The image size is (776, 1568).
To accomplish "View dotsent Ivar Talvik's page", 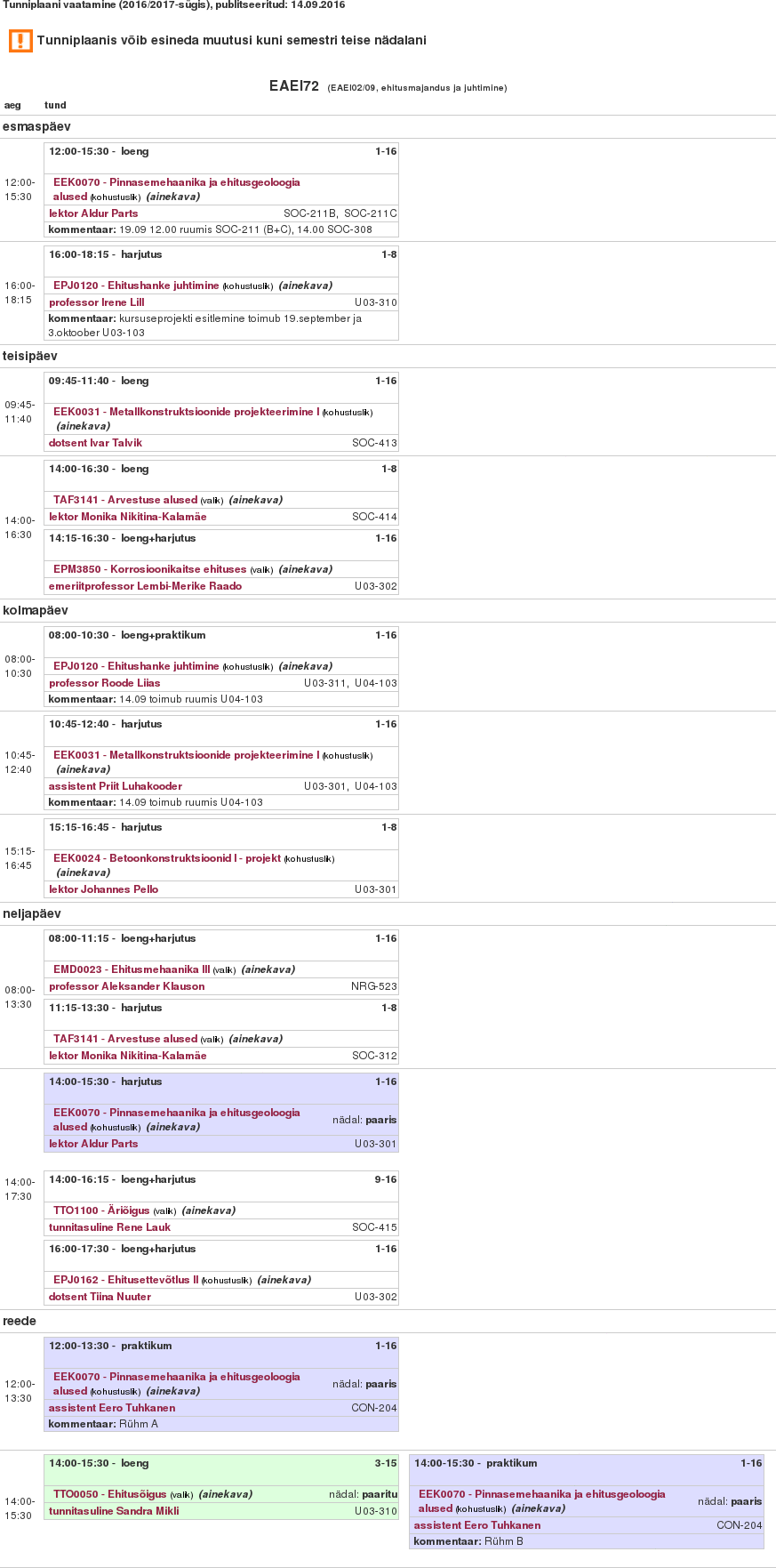I will (x=95, y=443).
